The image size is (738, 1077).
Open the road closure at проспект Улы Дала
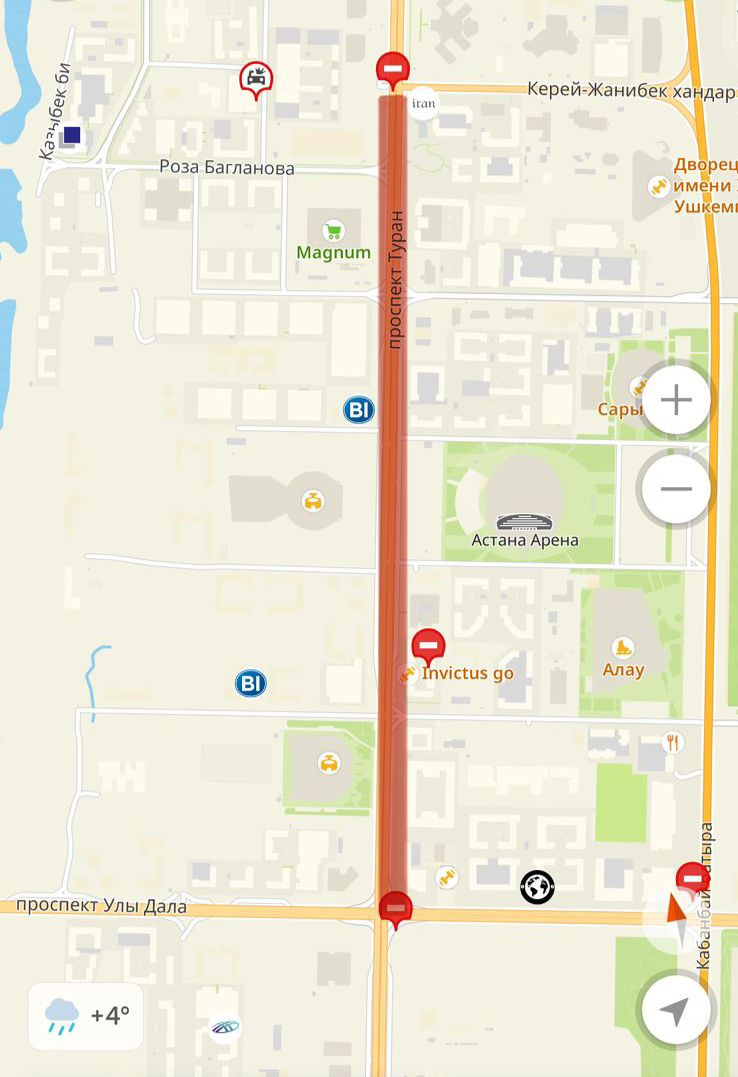[x=396, y=908]
